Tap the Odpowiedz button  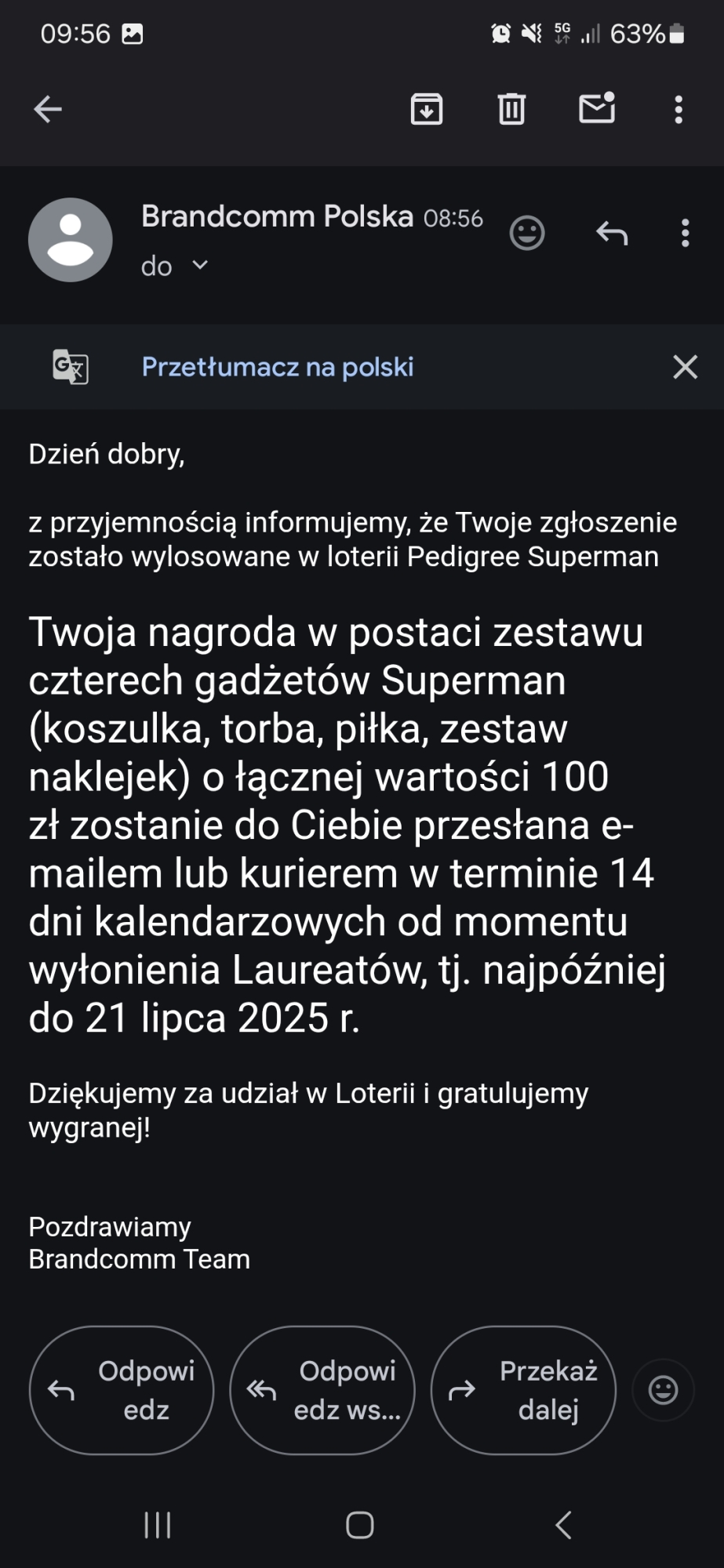[122, 1390]
